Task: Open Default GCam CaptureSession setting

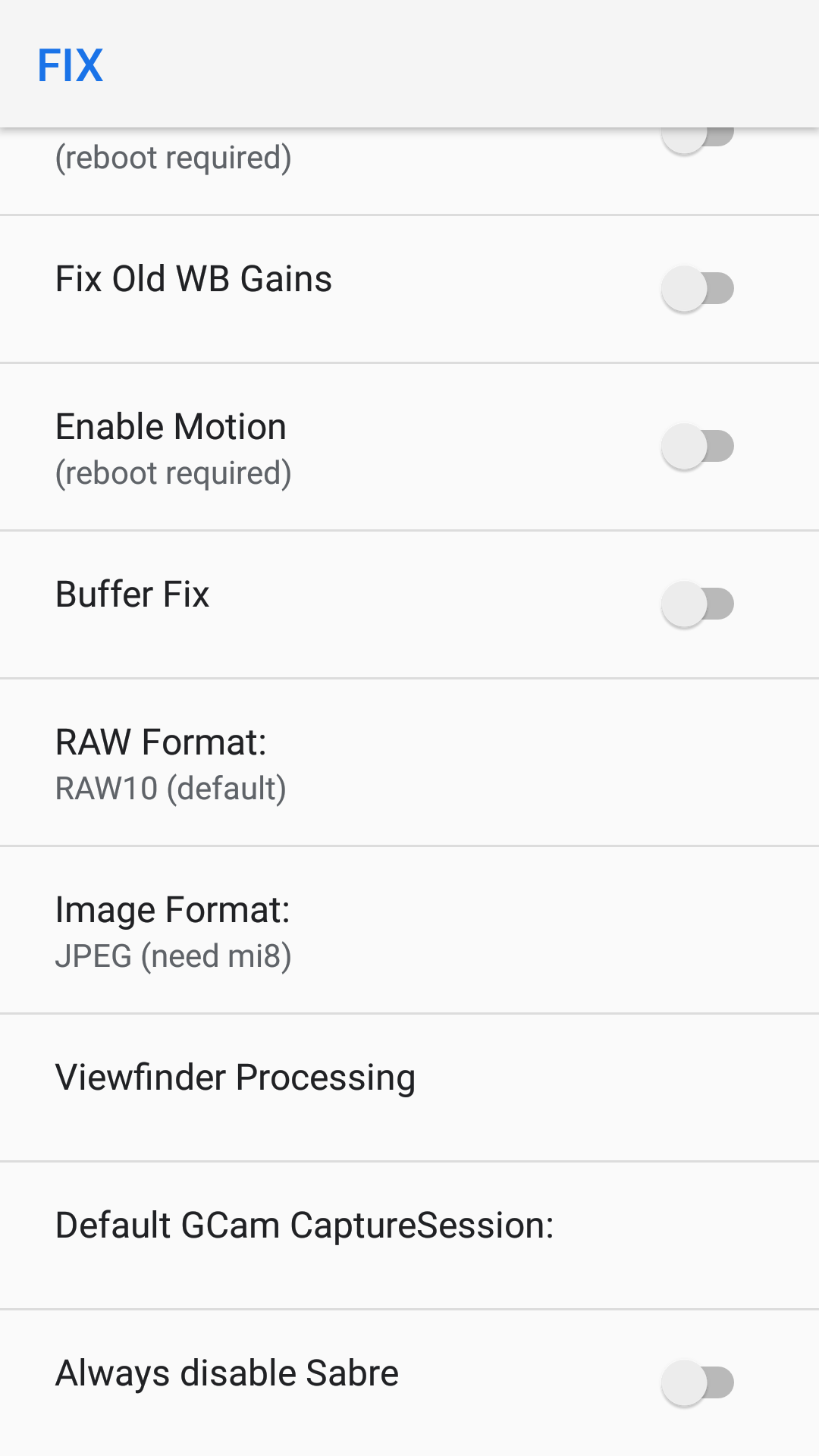Action: [409, 1236]
